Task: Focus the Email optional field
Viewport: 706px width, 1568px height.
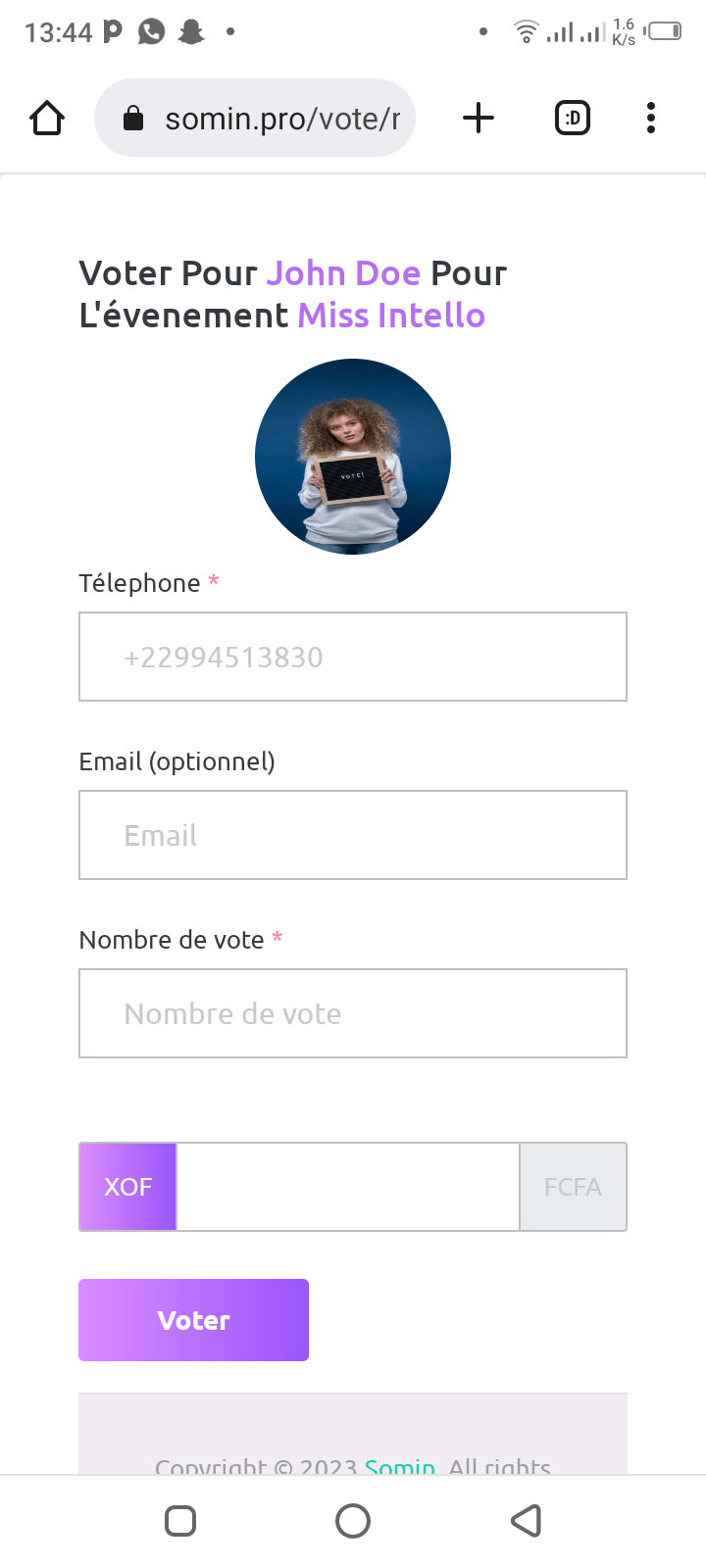Action: (353, 835)
